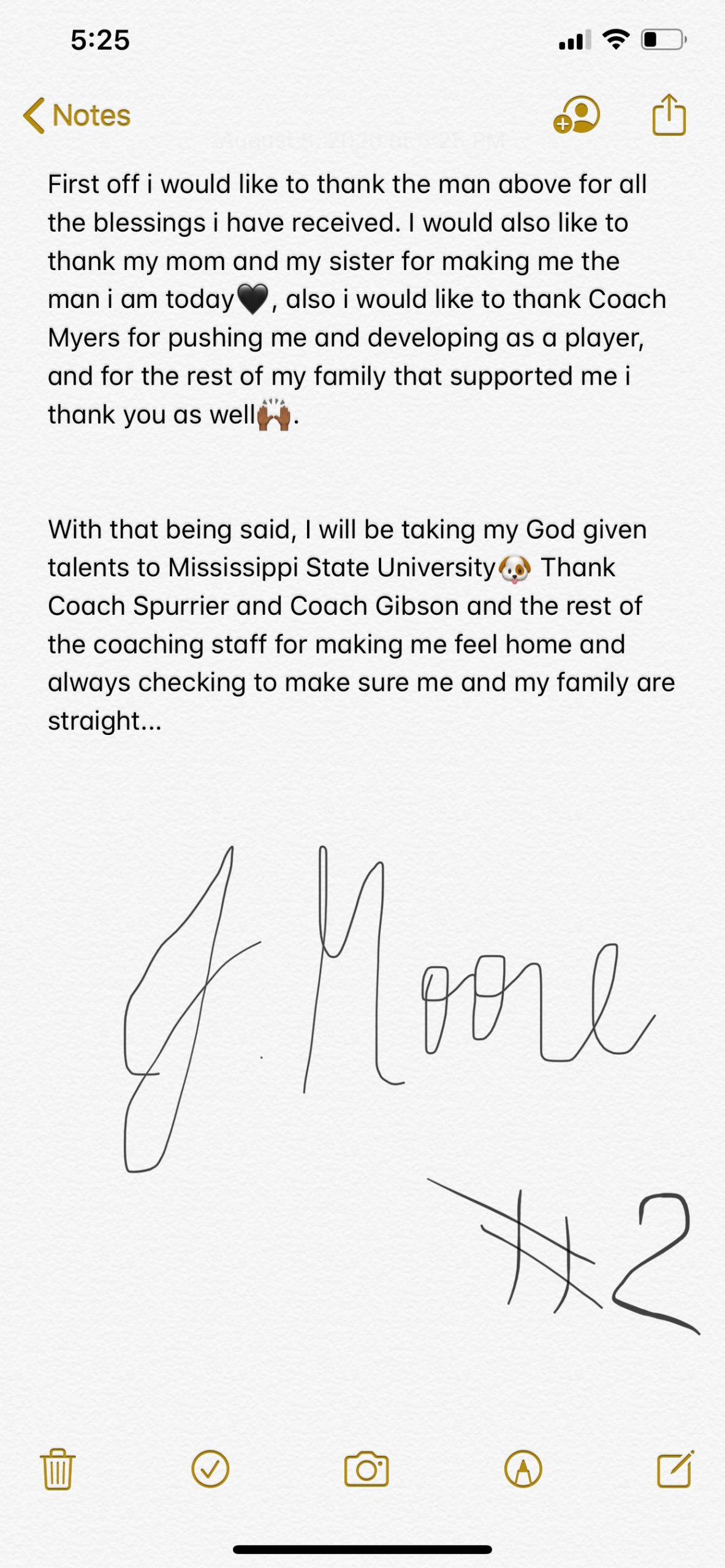This screenshot has height=1568, width=725.
Task: Go back to the Notes list
Action: coord(77,115)
